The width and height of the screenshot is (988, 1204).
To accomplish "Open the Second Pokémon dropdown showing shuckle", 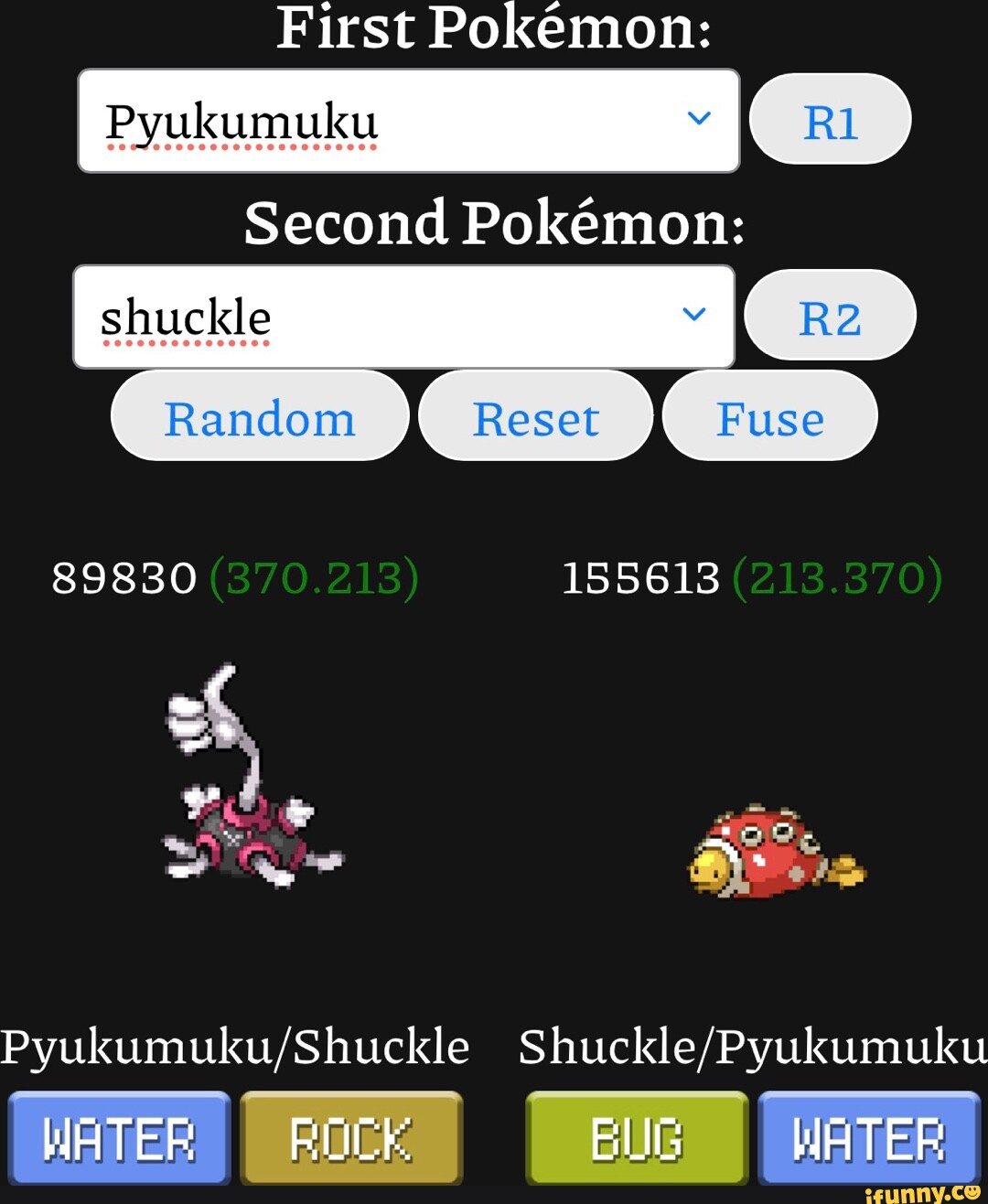I will (403, 317).
